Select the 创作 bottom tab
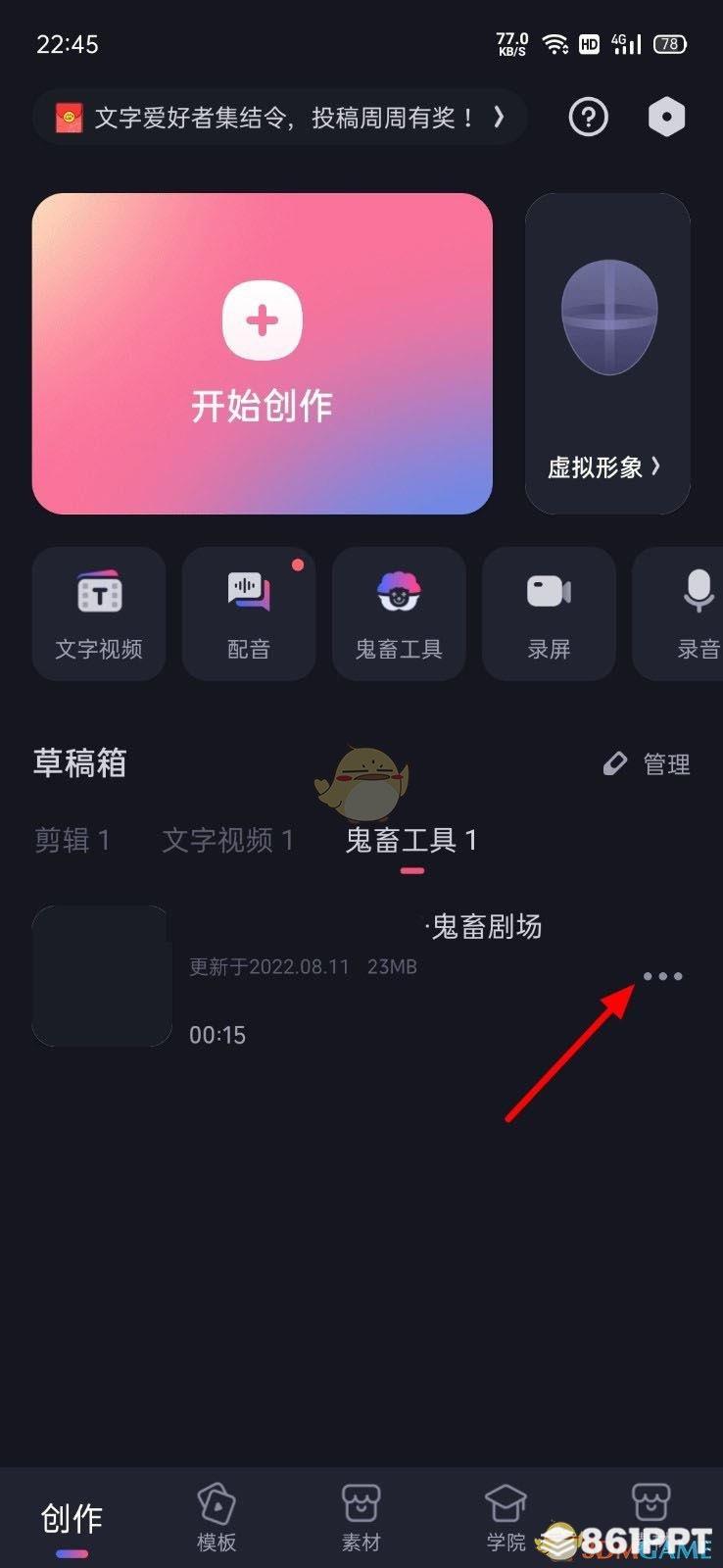Image resolution: width=723 pixels, height=1568 pixels. (72, 1520)
